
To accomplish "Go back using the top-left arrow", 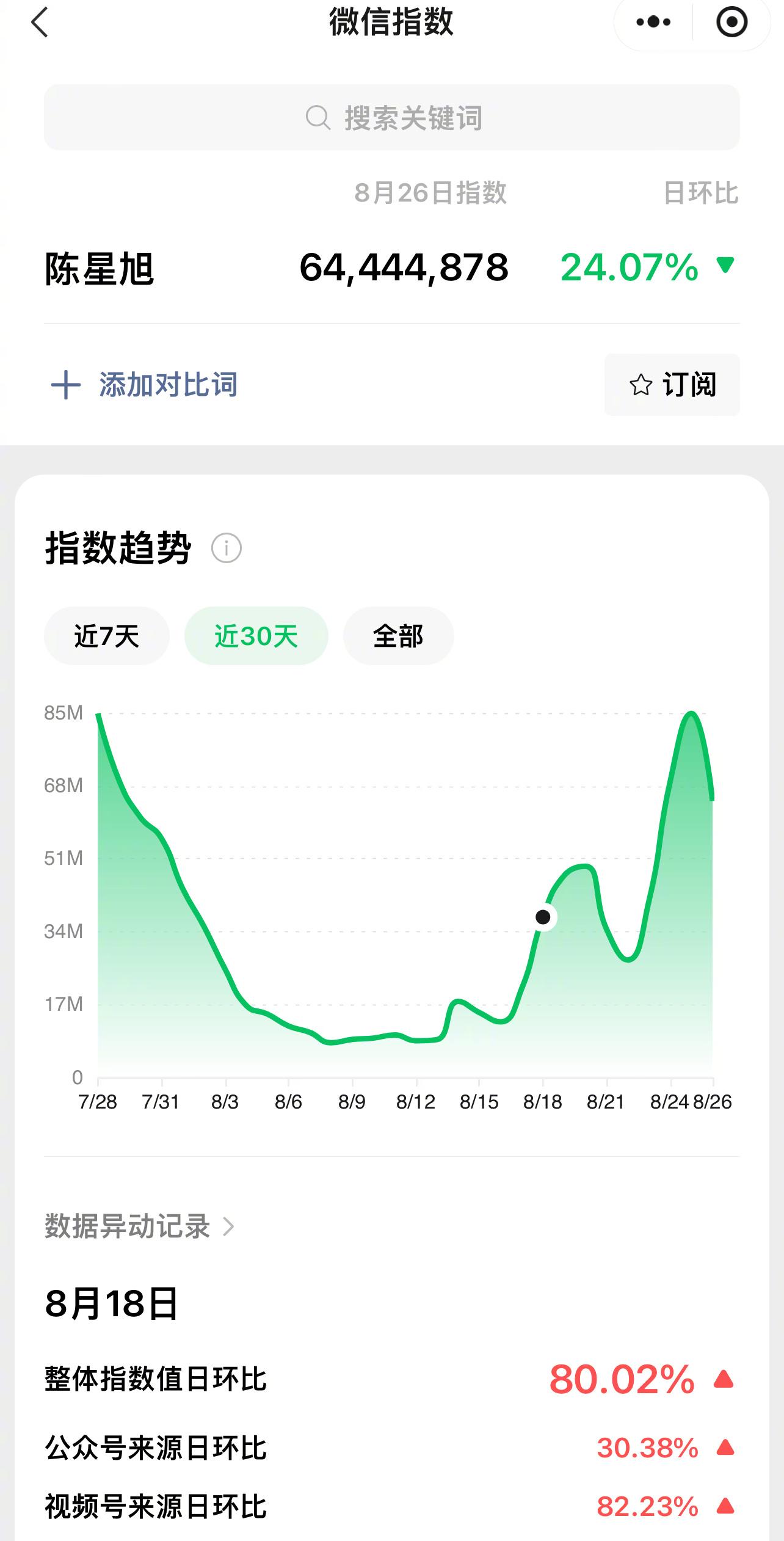I will tap(40, 23).
